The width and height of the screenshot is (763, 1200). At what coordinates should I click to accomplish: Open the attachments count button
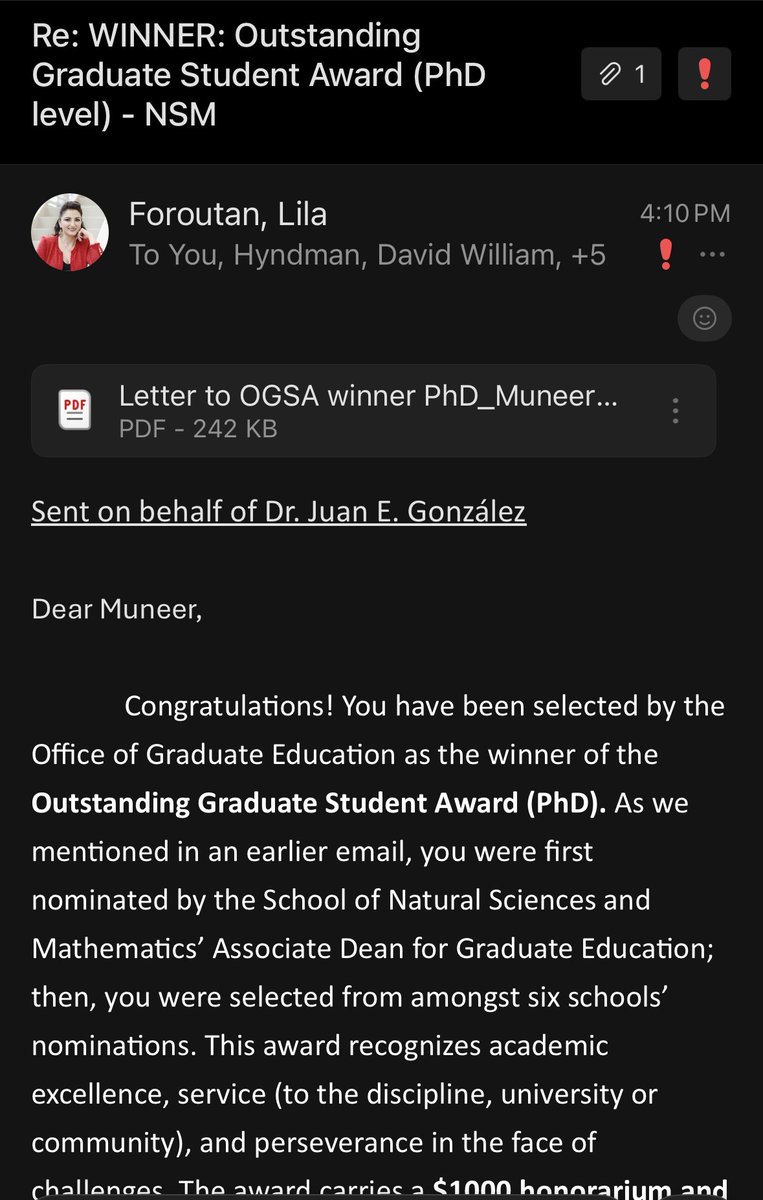click(x=620, y=74)
